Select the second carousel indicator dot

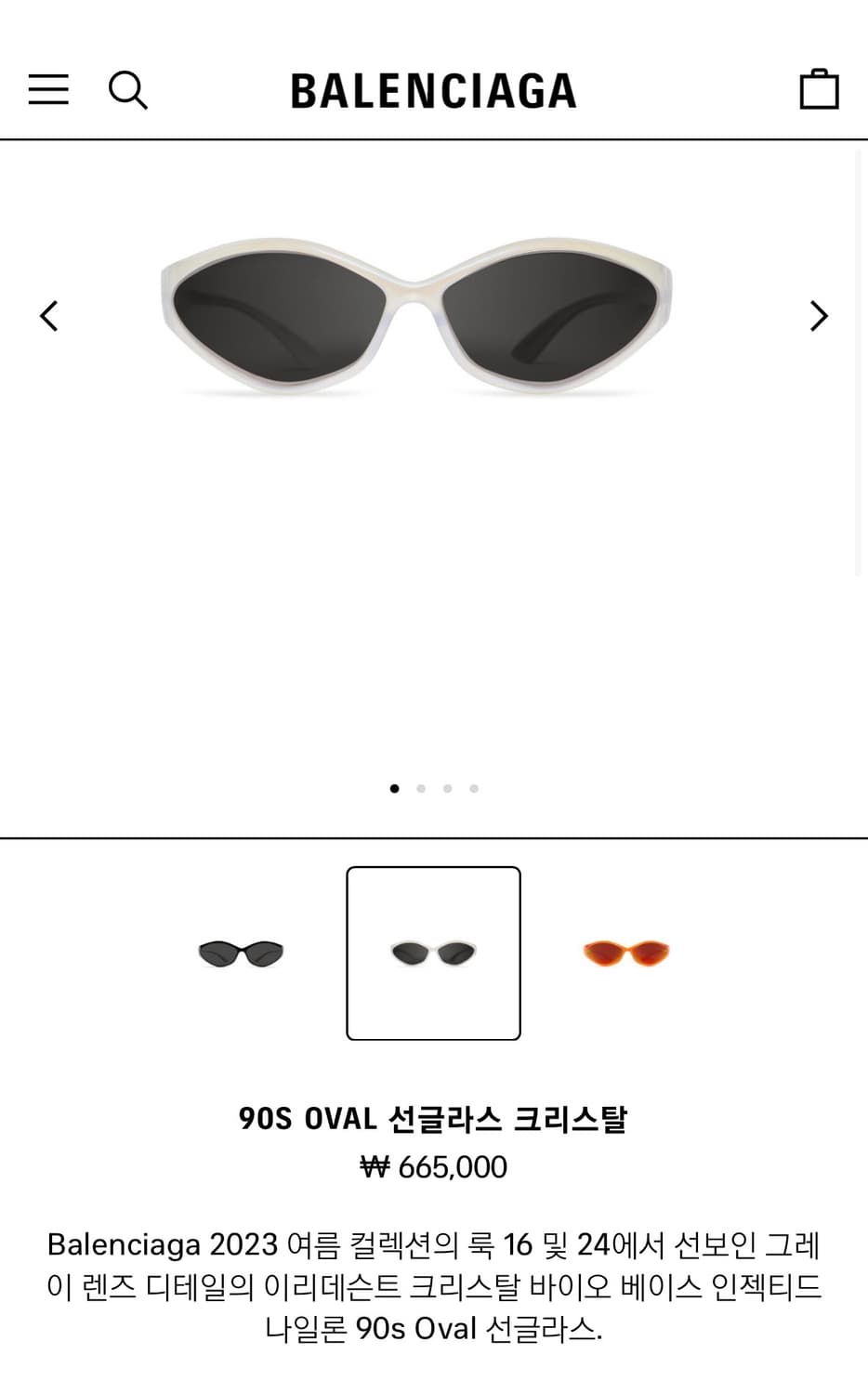[421, 788]
